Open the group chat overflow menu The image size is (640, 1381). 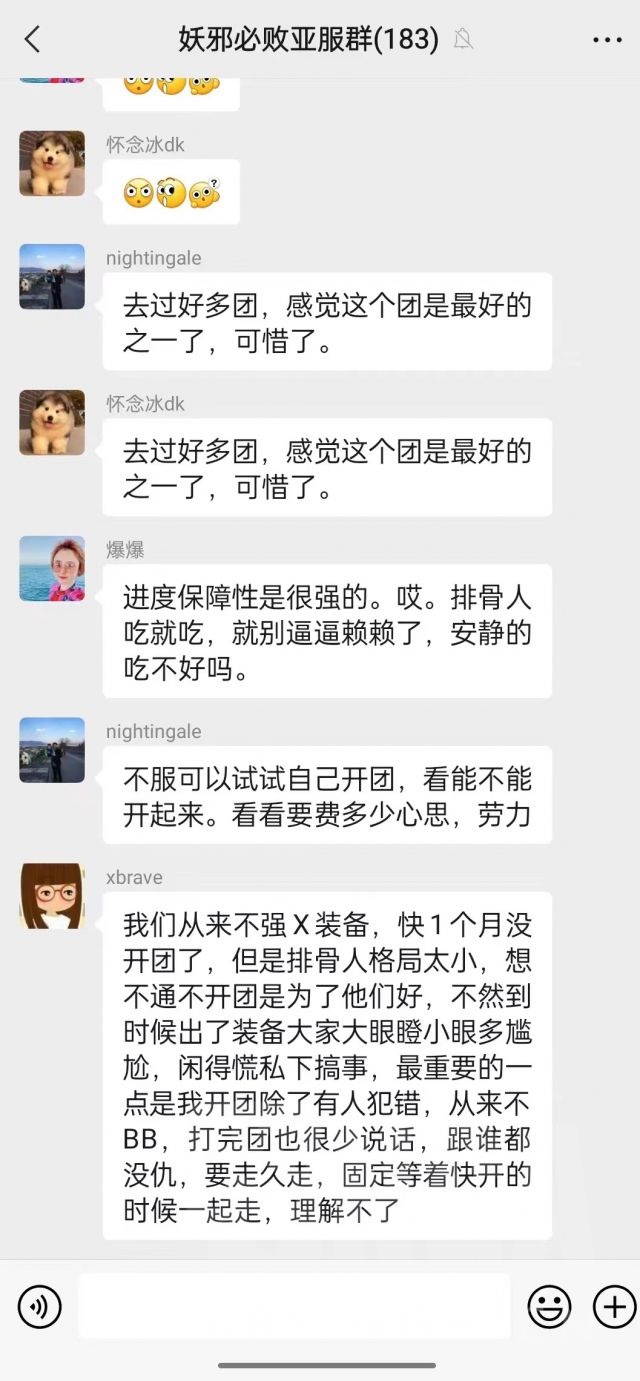pos(607,40)
